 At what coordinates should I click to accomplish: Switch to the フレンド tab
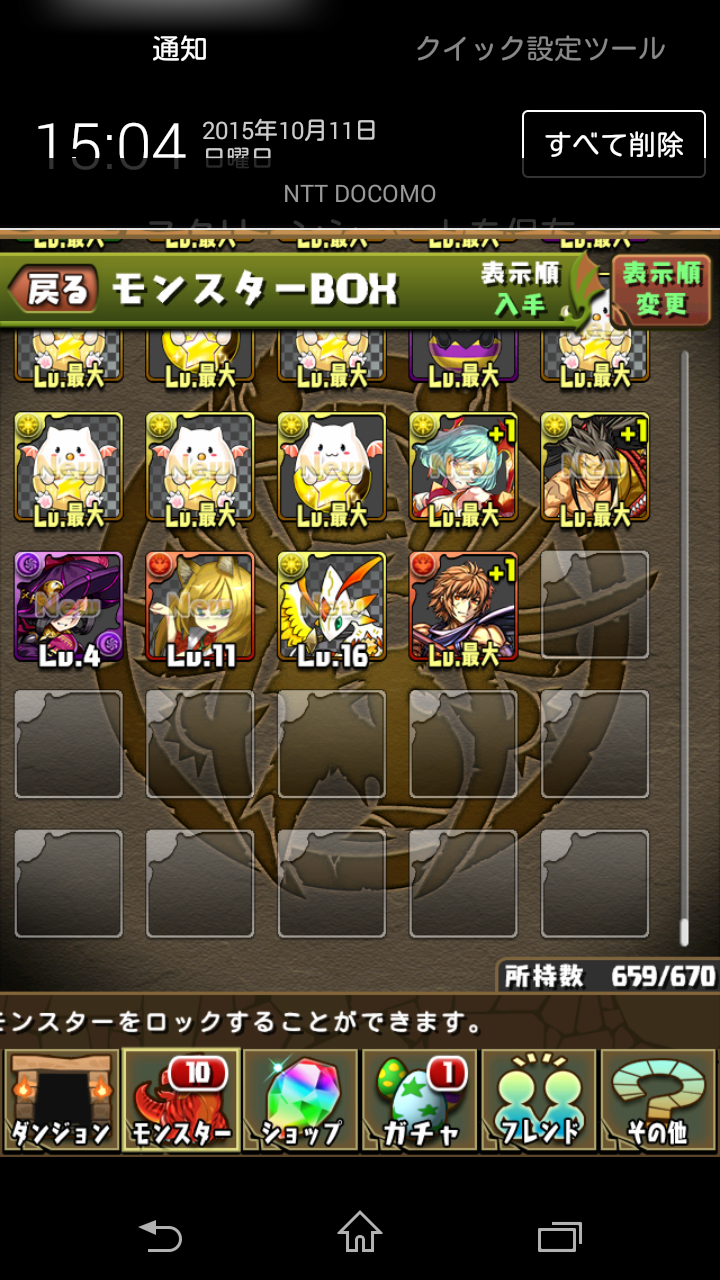point(540,1100)
